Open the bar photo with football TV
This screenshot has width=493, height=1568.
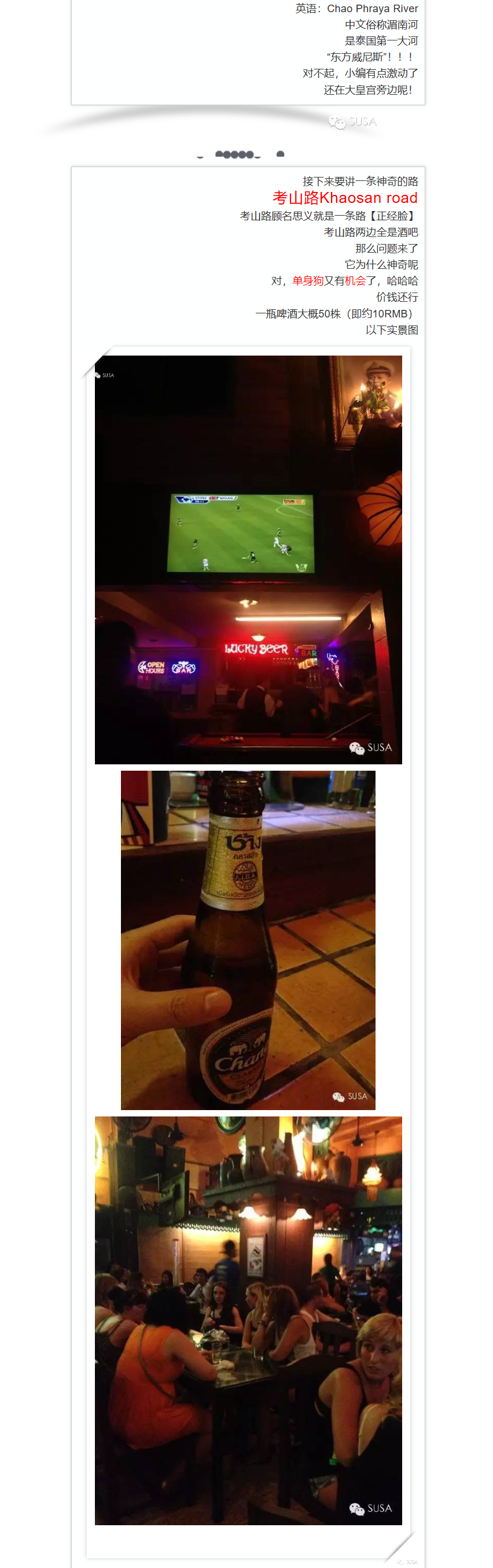tap(248, 560)
